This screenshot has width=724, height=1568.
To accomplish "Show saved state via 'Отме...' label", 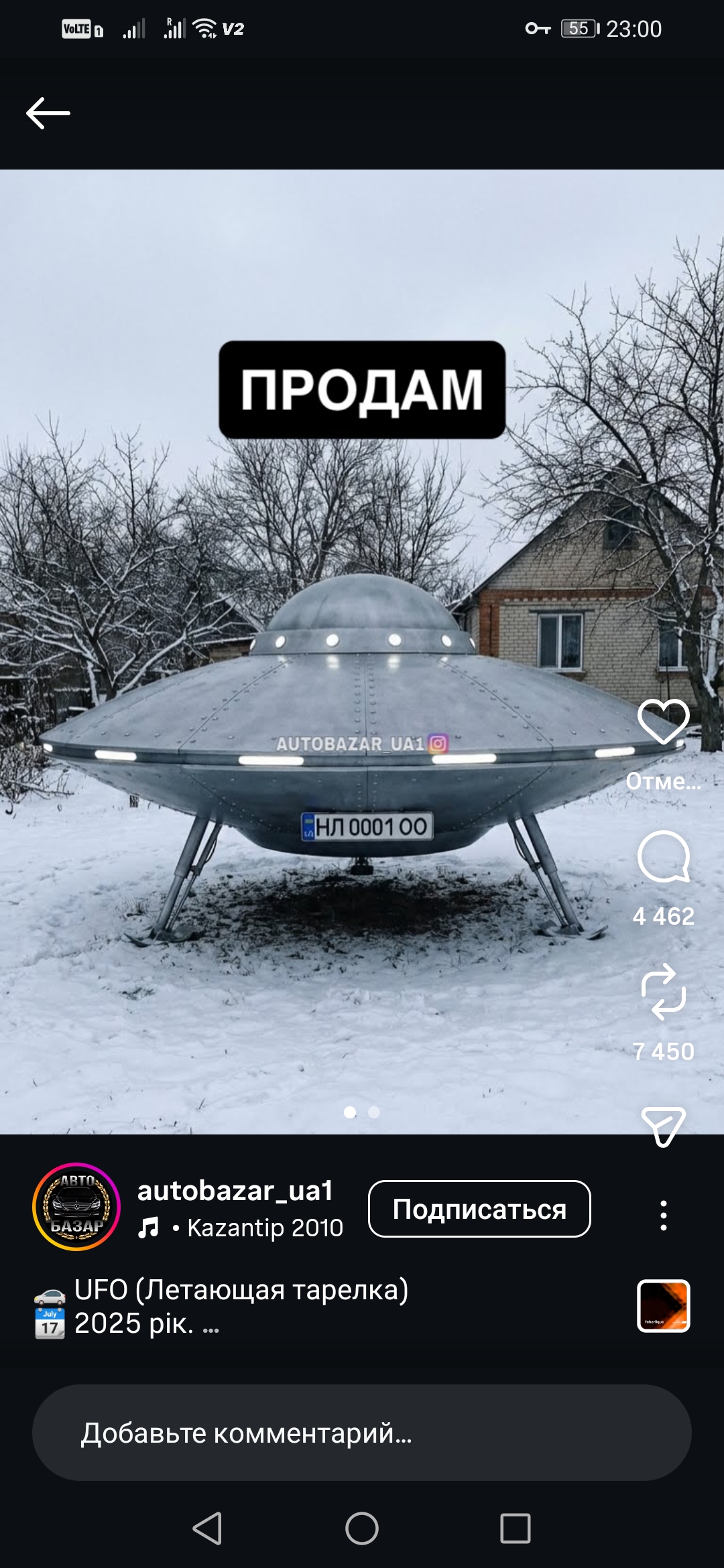I will (x=664, y=781).
